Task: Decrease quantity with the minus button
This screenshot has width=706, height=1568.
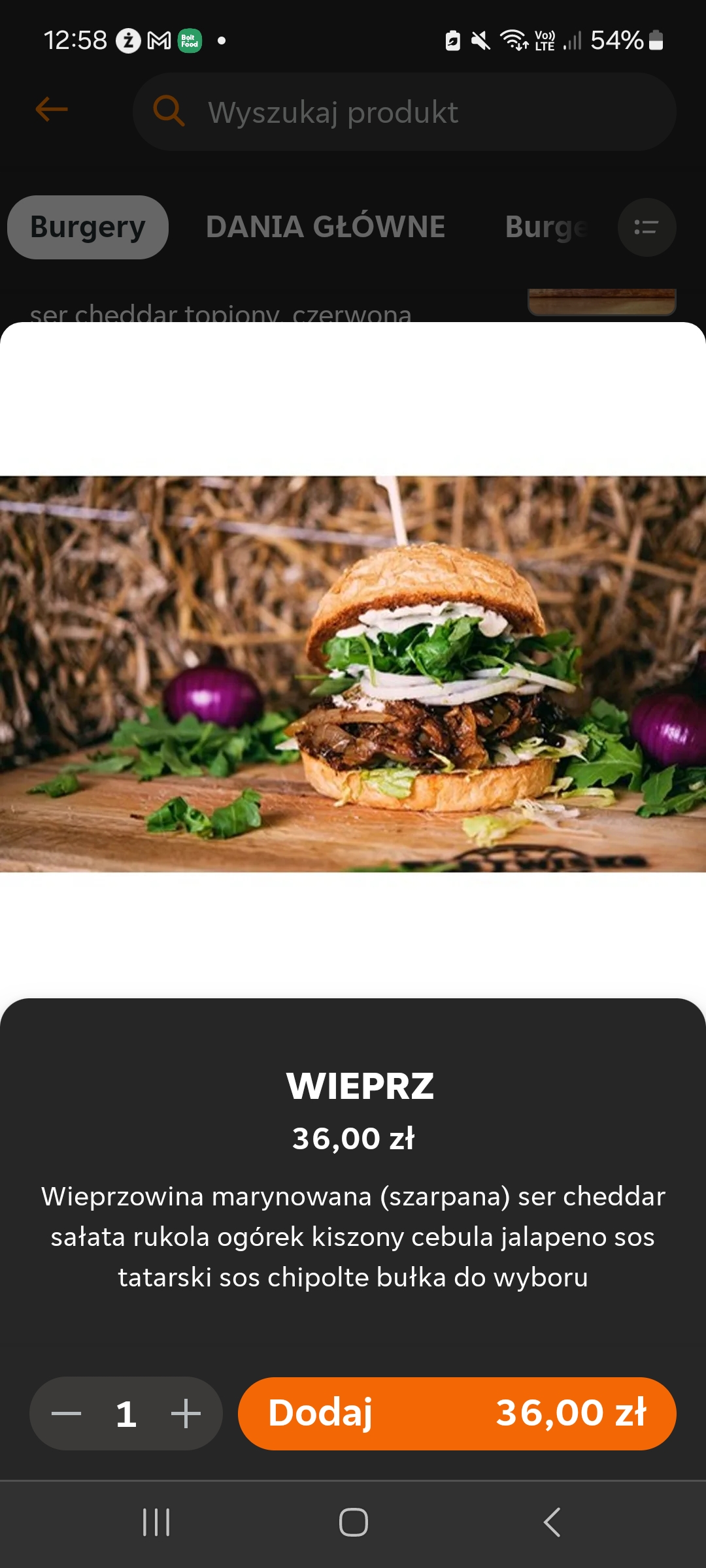Action: pos(67,1414)
